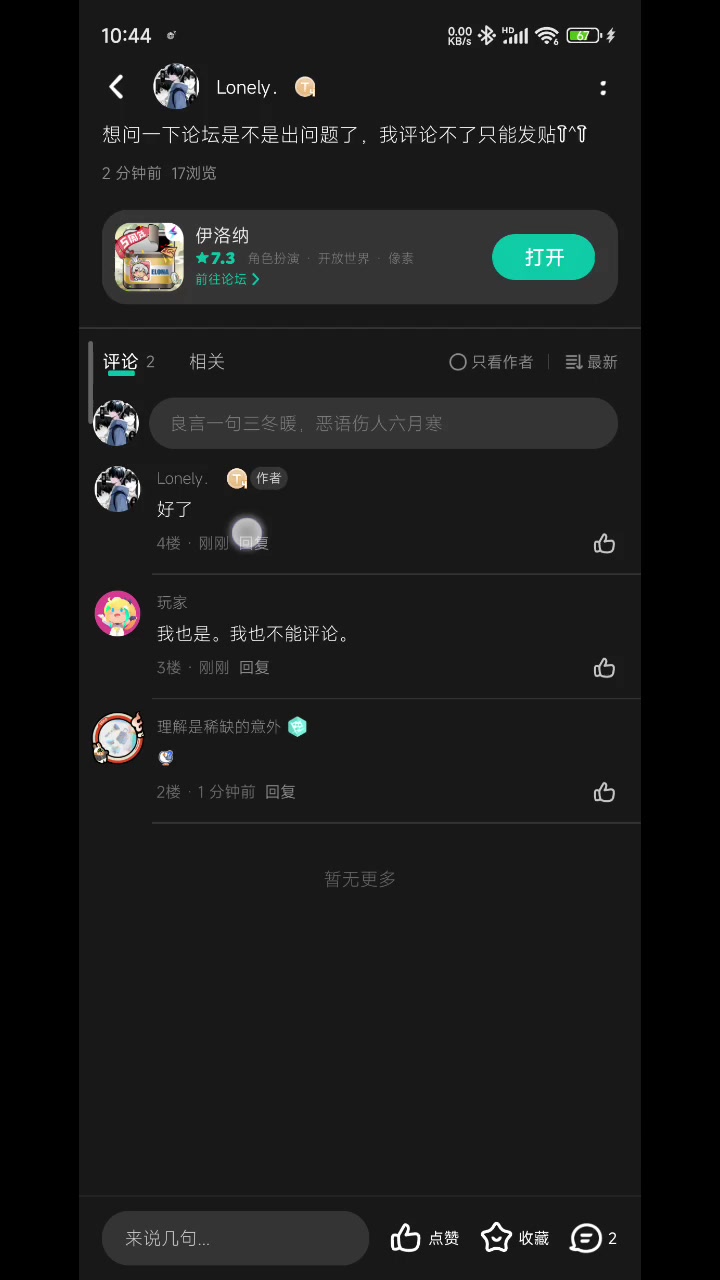Enable the 只看作者 filter
720x1280 pixels.
point(491,362)
